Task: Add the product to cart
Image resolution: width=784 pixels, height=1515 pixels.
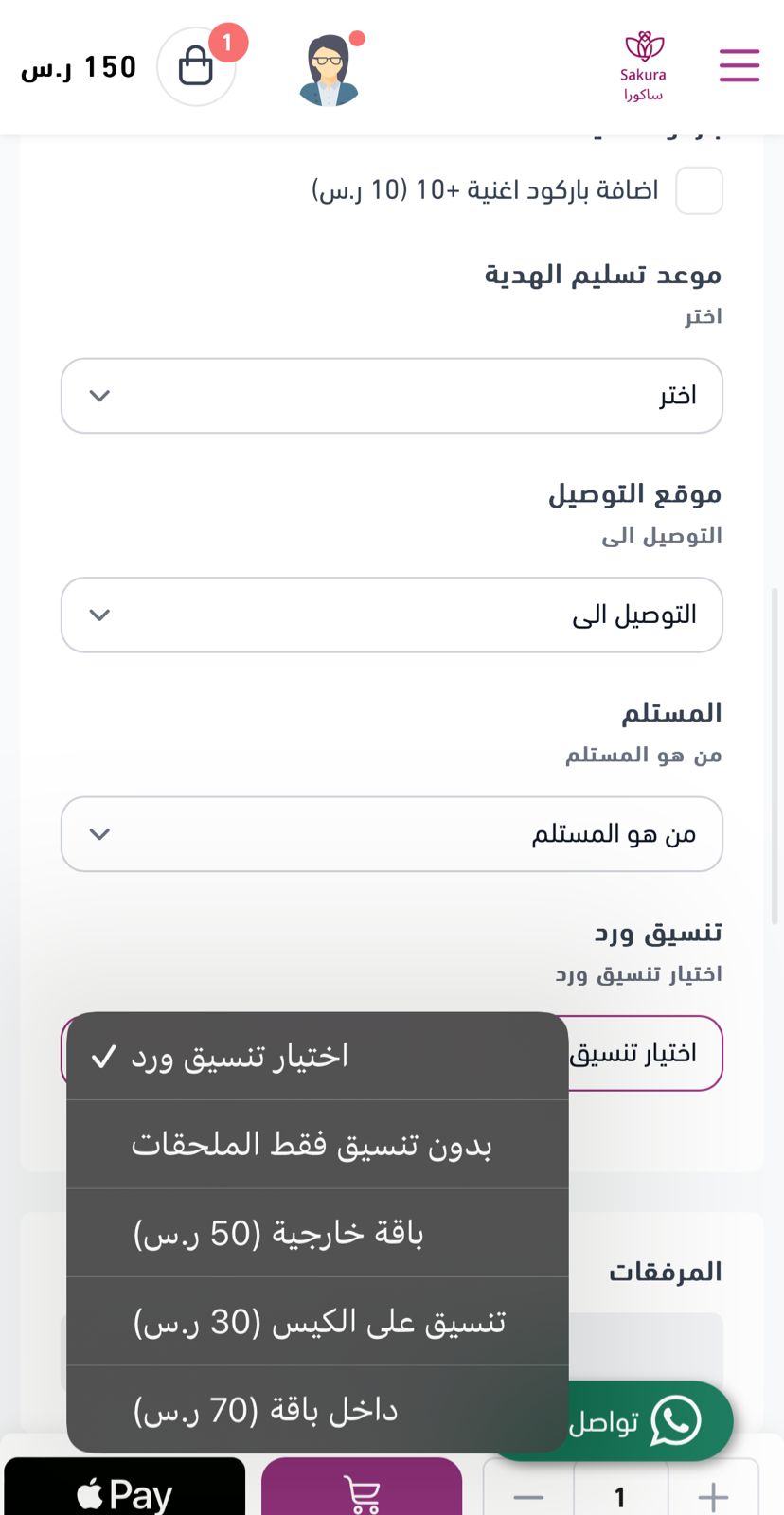Action: pyautogui.click(x=362, y=1493)
